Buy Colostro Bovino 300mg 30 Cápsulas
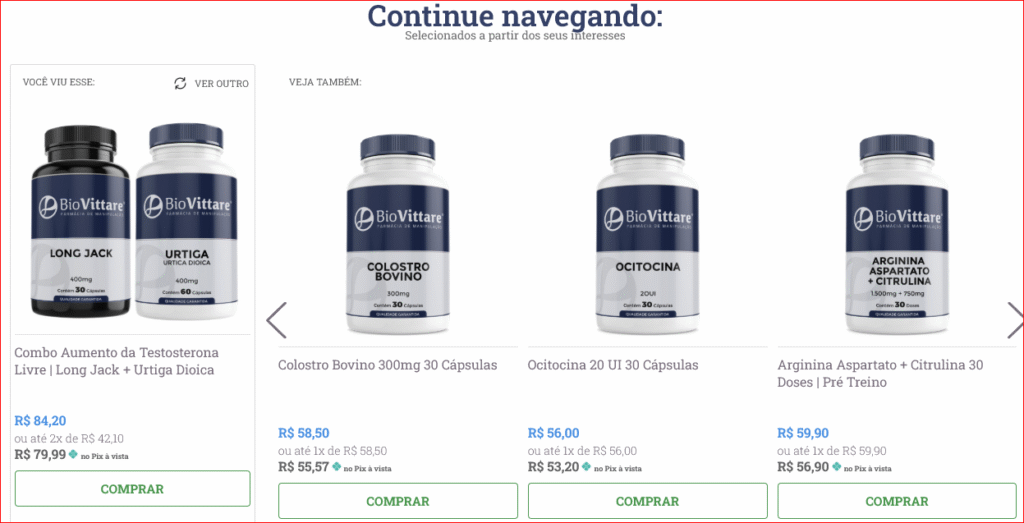1024x523 pixels. pos(397,501)
